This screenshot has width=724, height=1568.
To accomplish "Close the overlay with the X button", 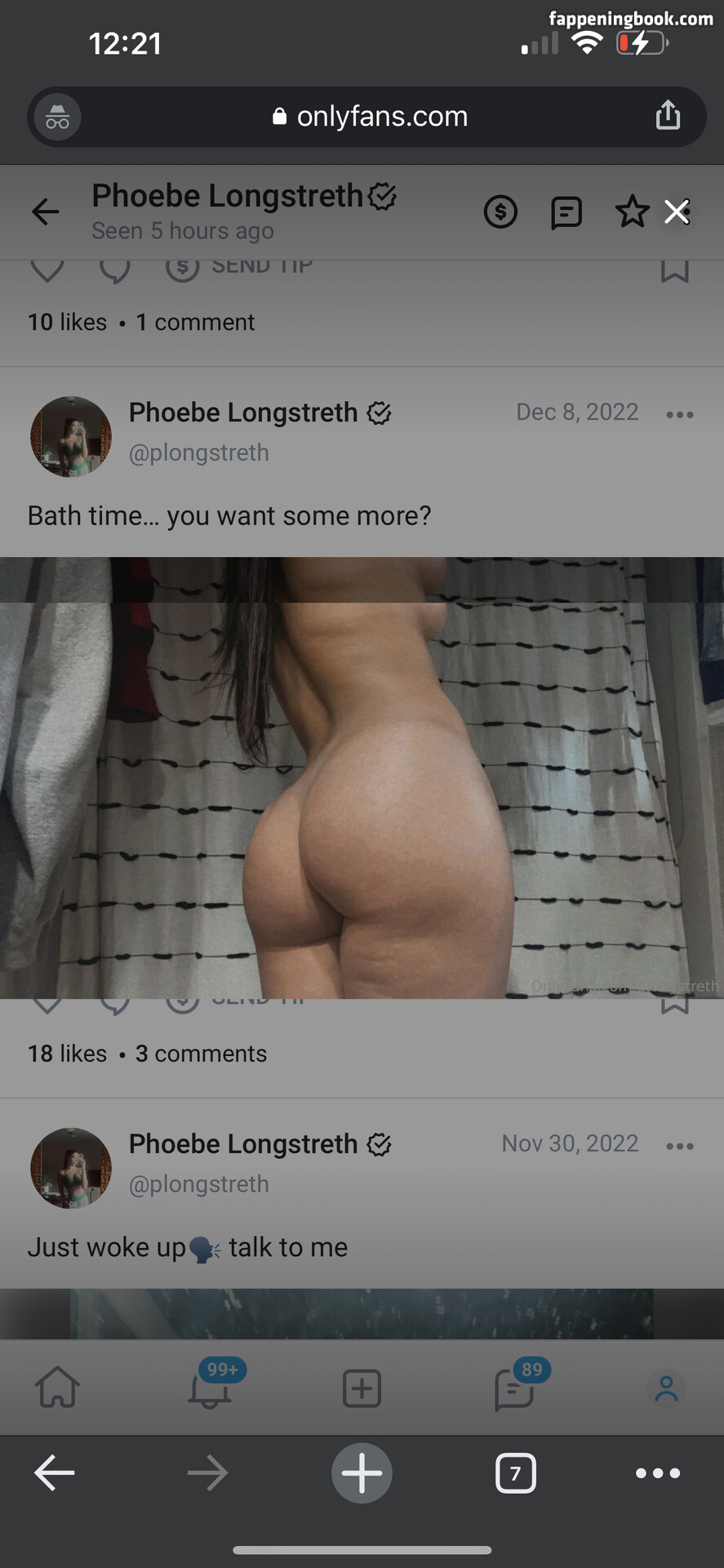I will coord(677,212).
